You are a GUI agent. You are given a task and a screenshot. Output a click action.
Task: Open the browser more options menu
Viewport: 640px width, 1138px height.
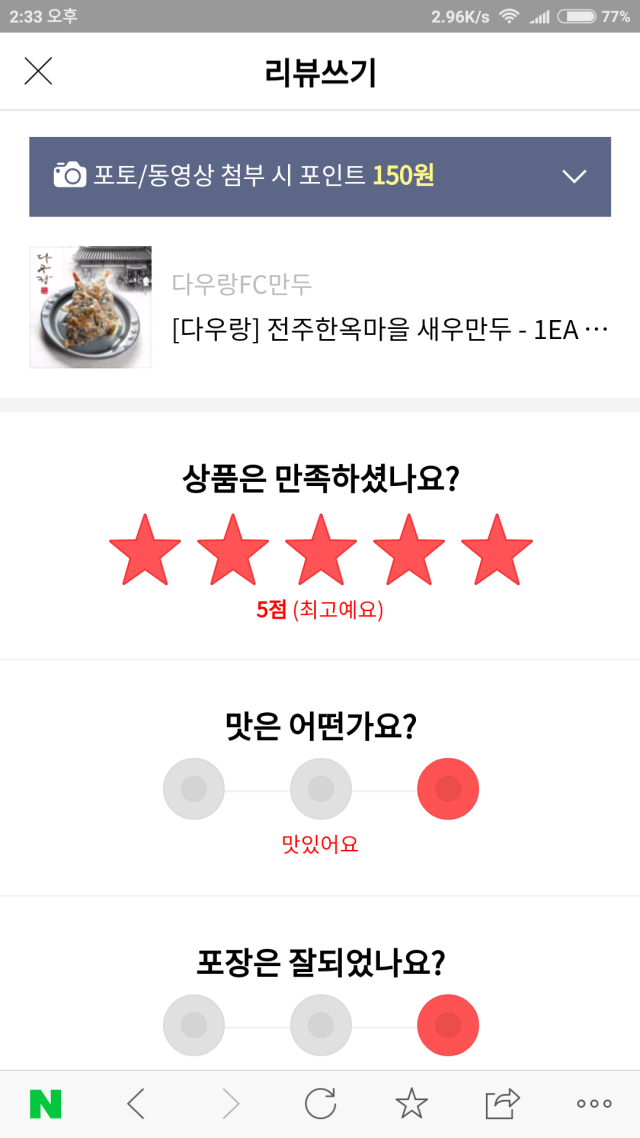click(594, 1104)
